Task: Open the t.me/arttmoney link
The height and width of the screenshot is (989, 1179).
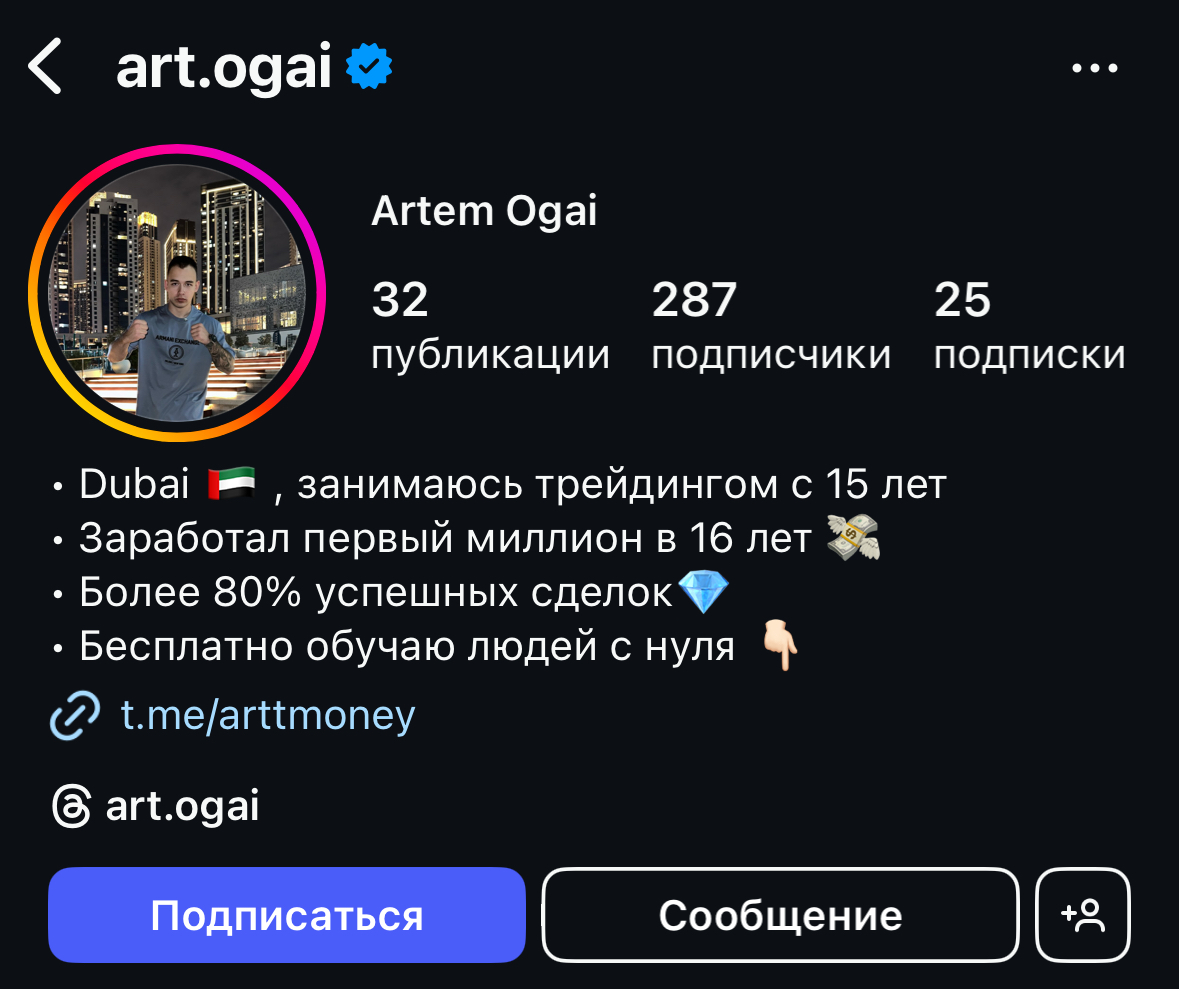Action: (x=267, y=715)
